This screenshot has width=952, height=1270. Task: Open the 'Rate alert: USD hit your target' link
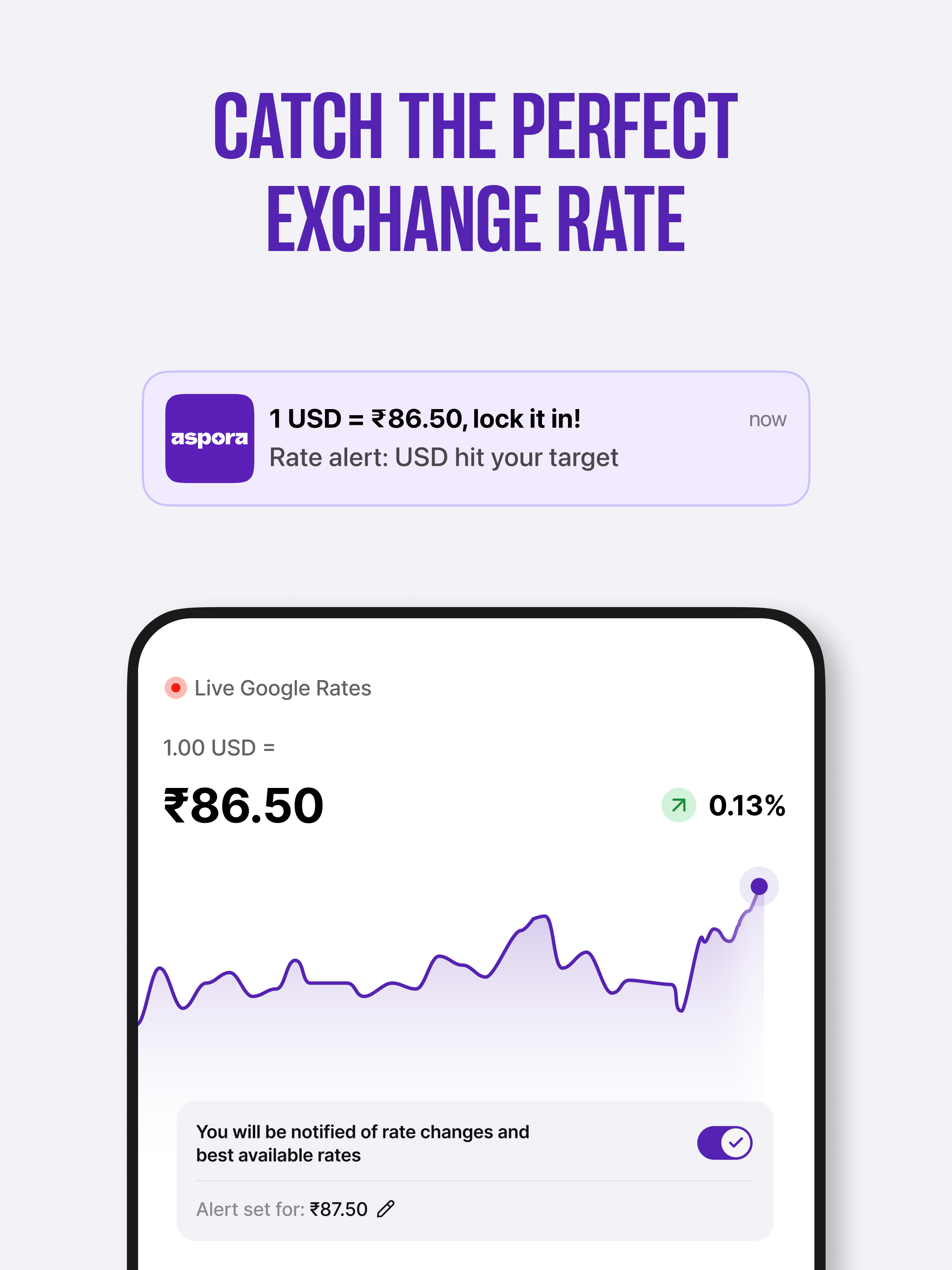point(444,457)
